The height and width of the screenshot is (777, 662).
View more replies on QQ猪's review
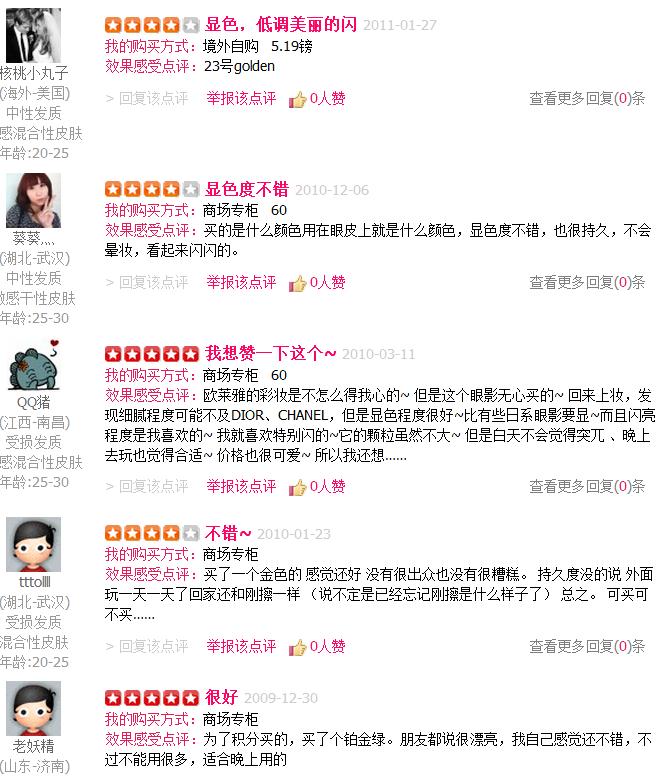(586, 486)
